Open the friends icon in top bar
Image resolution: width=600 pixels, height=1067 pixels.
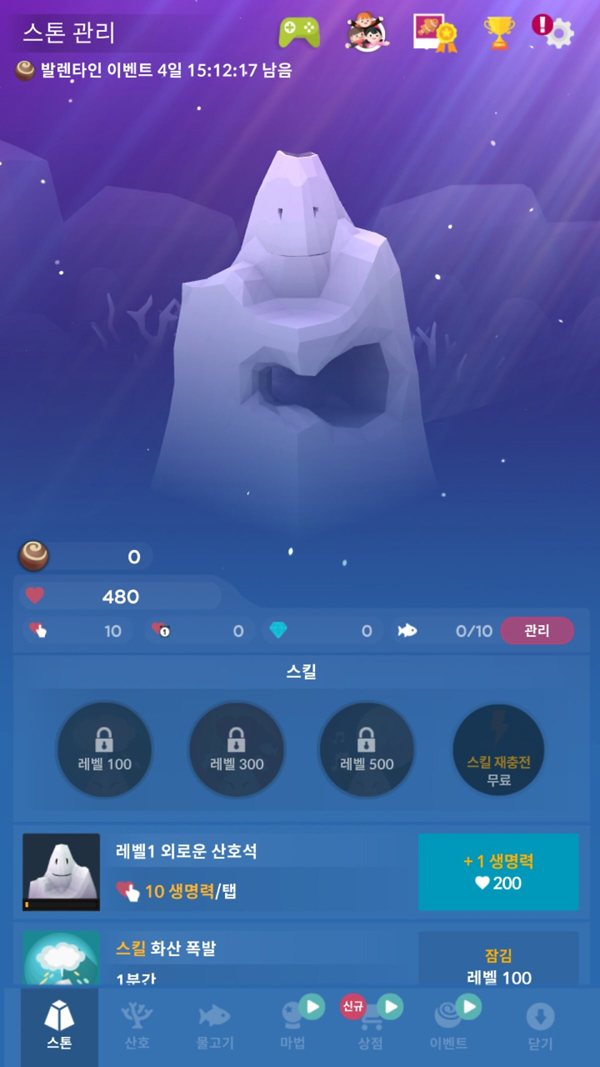pyautogui.click(x=367, y=33)
